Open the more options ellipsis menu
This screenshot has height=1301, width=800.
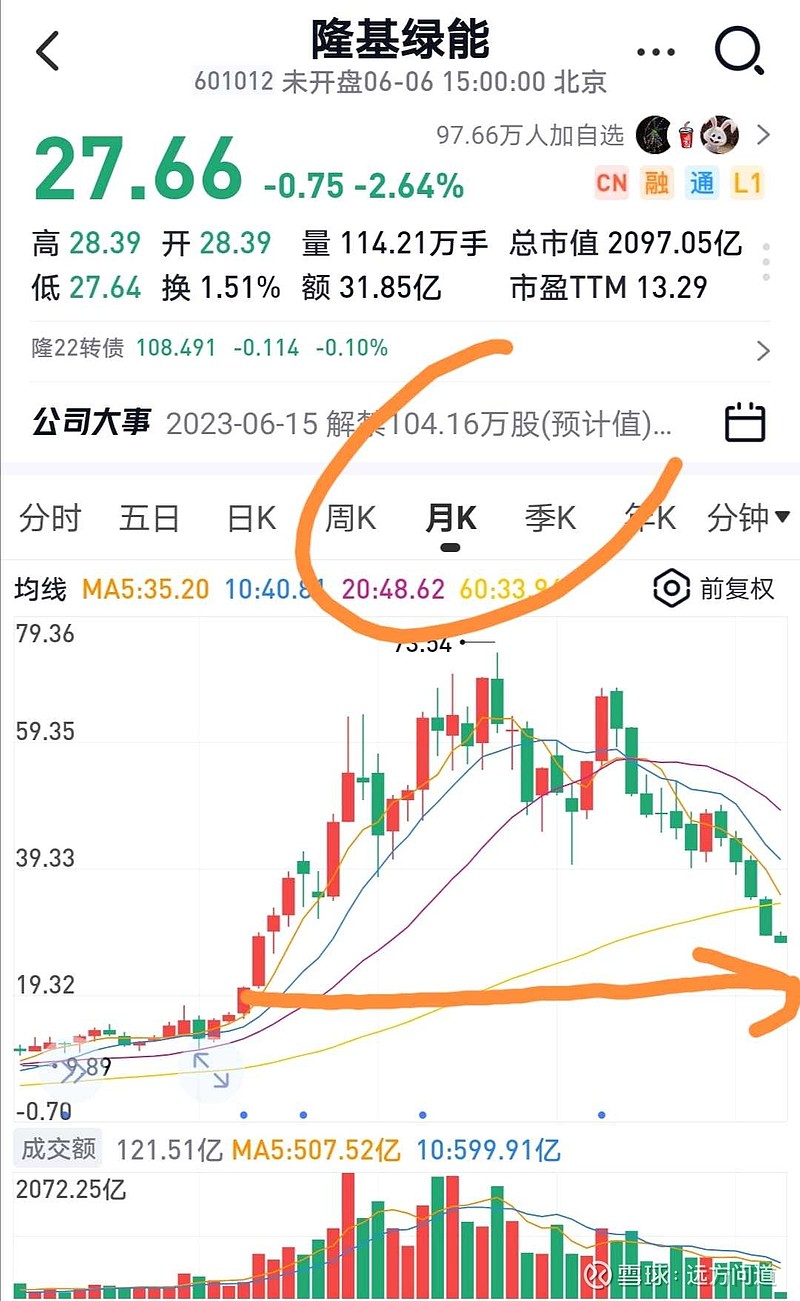pos(655,51)
